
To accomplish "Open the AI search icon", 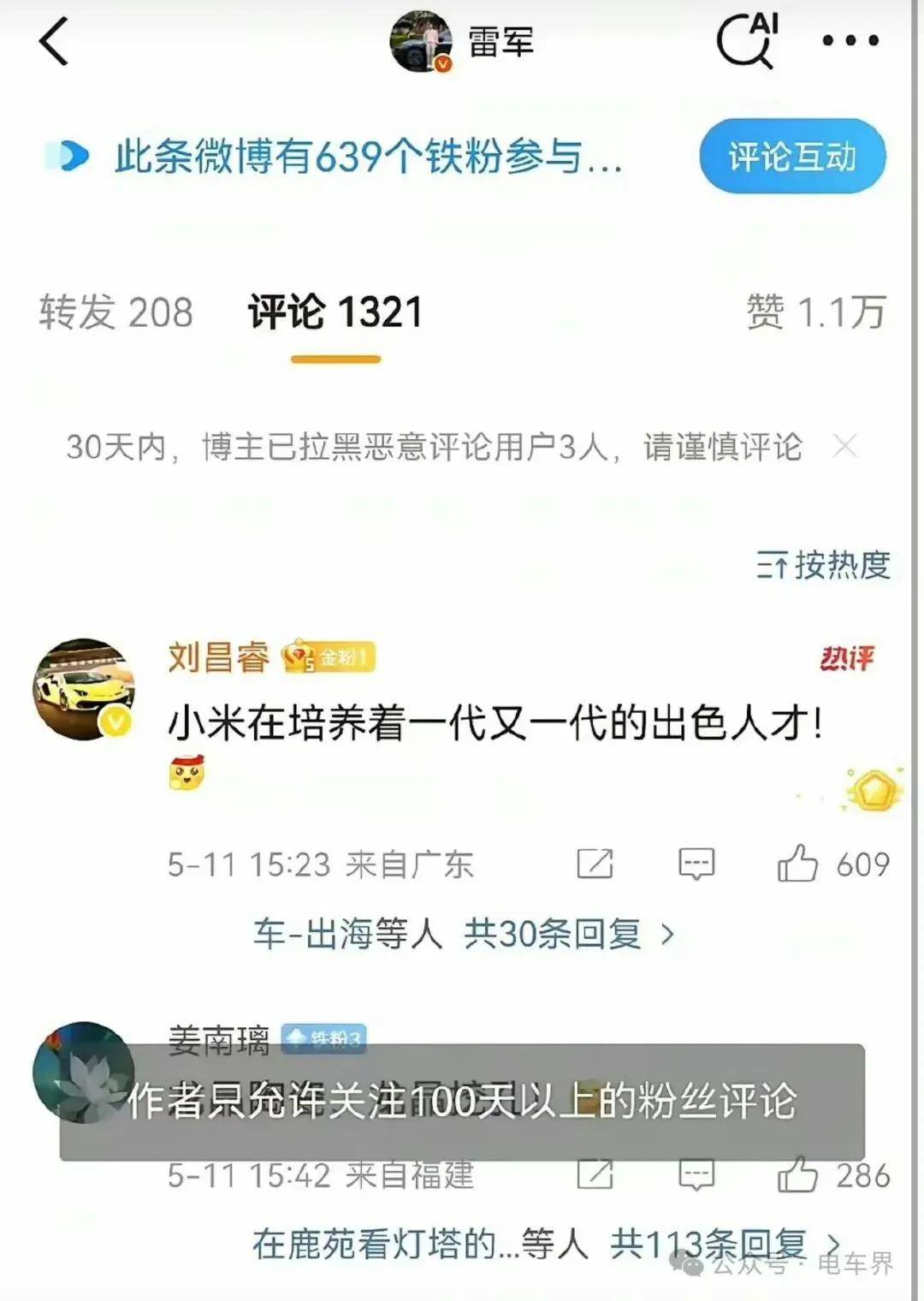I will click(x=747, y=40).
